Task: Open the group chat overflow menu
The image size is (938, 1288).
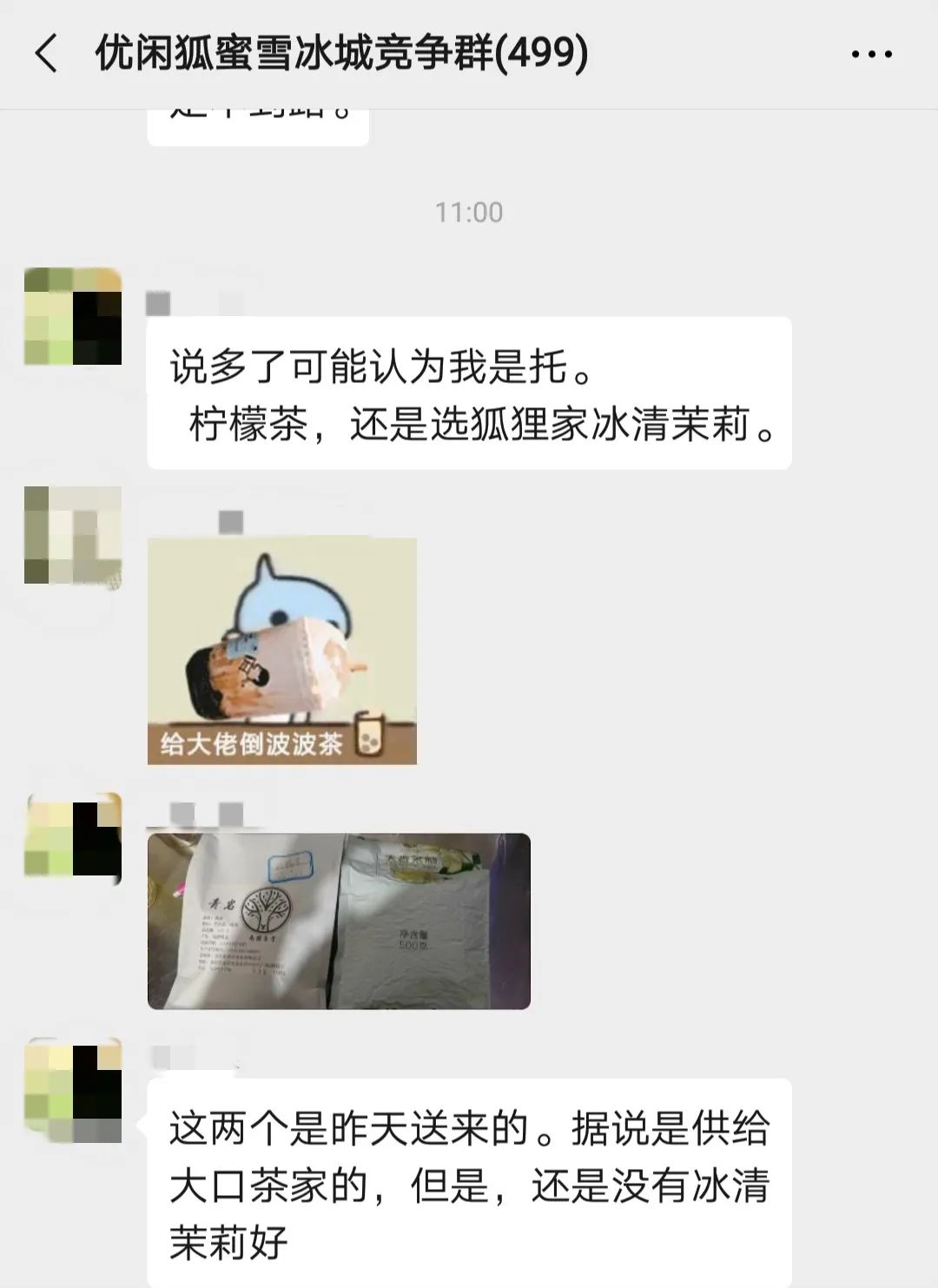Action: coord(871,55)
